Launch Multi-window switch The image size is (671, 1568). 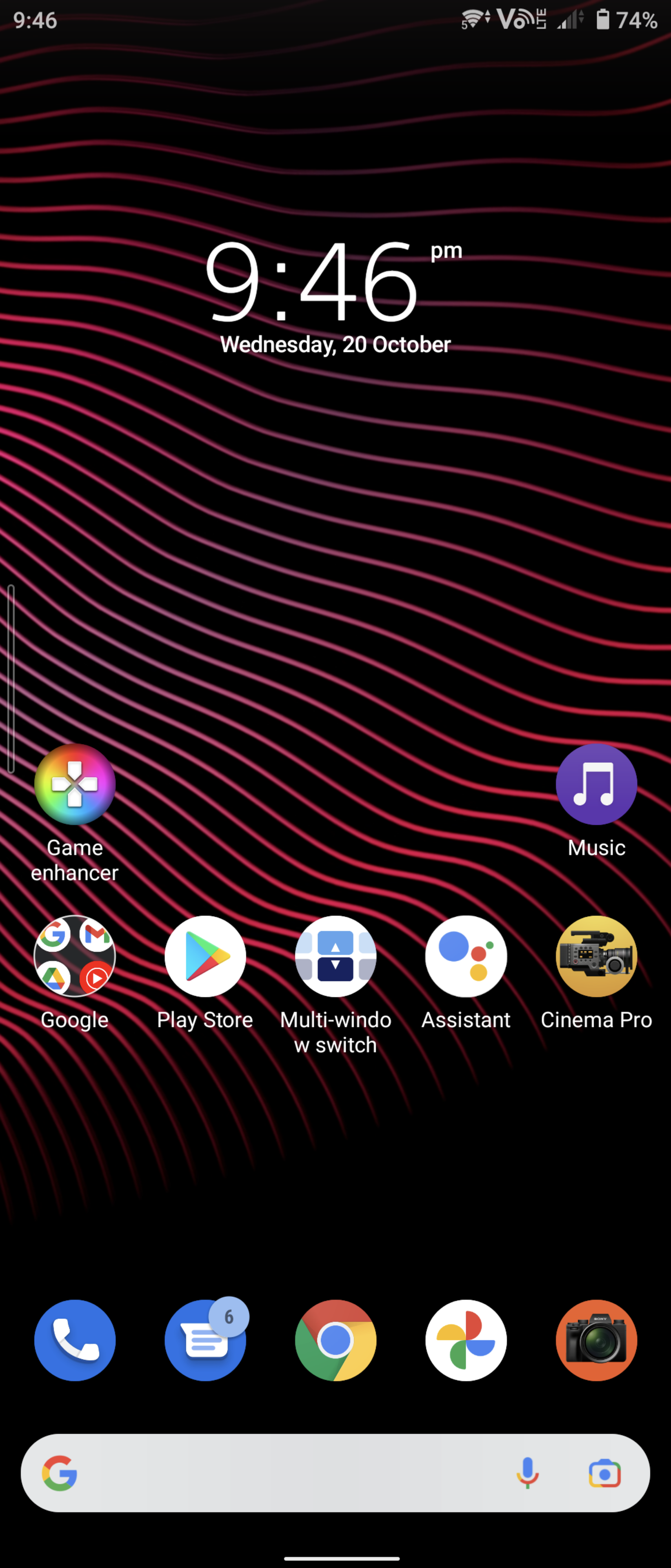(x=335, y=956)
